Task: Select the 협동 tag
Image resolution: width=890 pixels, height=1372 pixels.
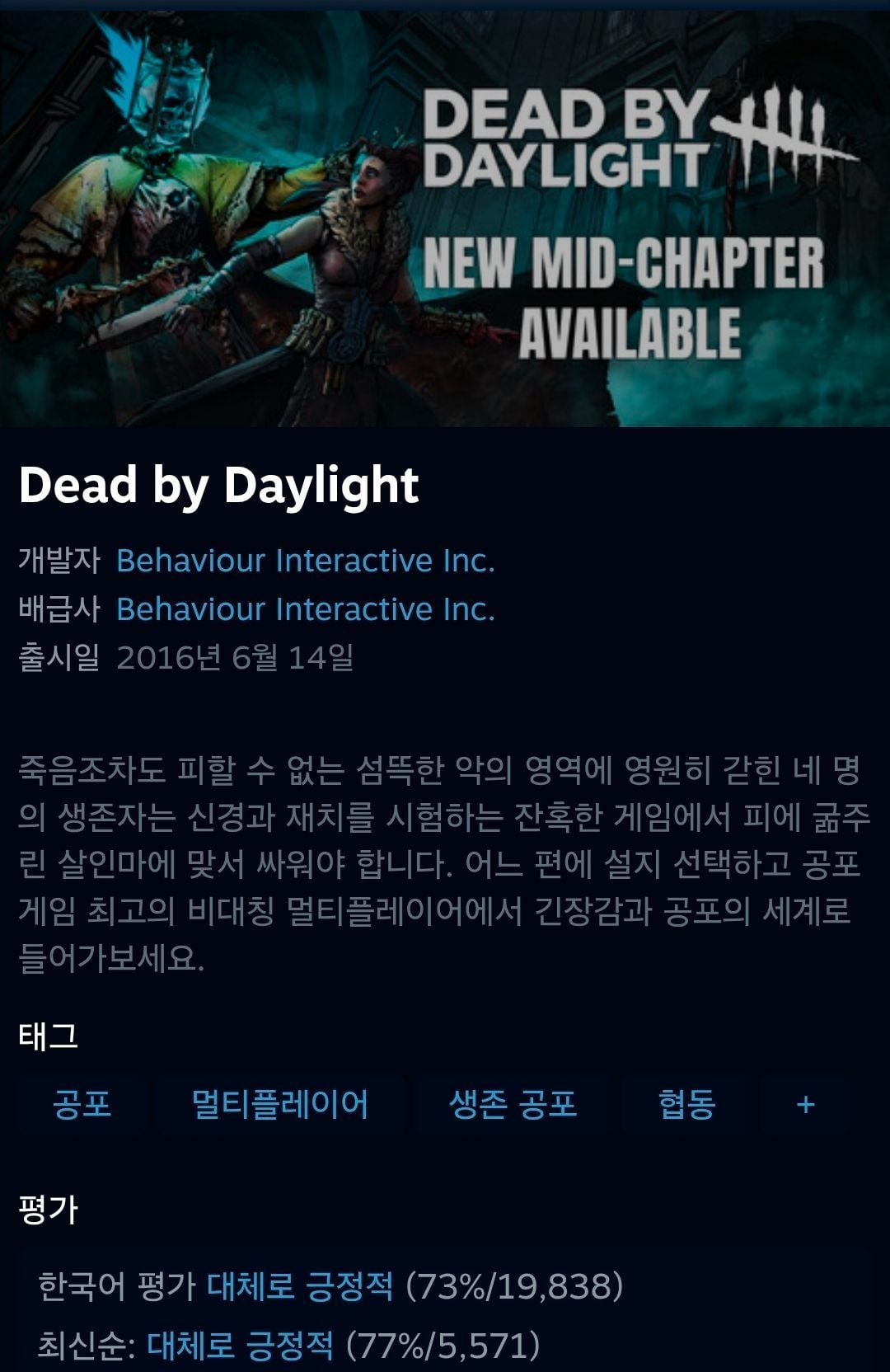Action: [686, 1104]
